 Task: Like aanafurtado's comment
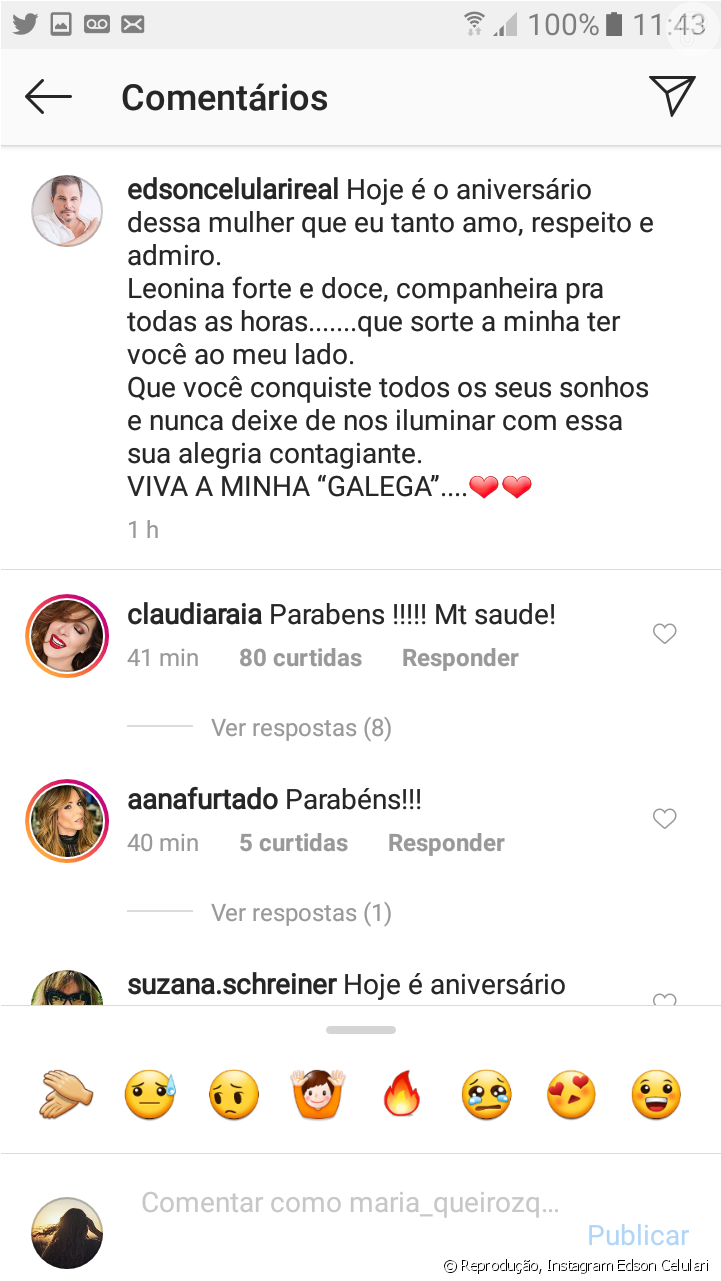pyautogui.click(x=664, y=819)
